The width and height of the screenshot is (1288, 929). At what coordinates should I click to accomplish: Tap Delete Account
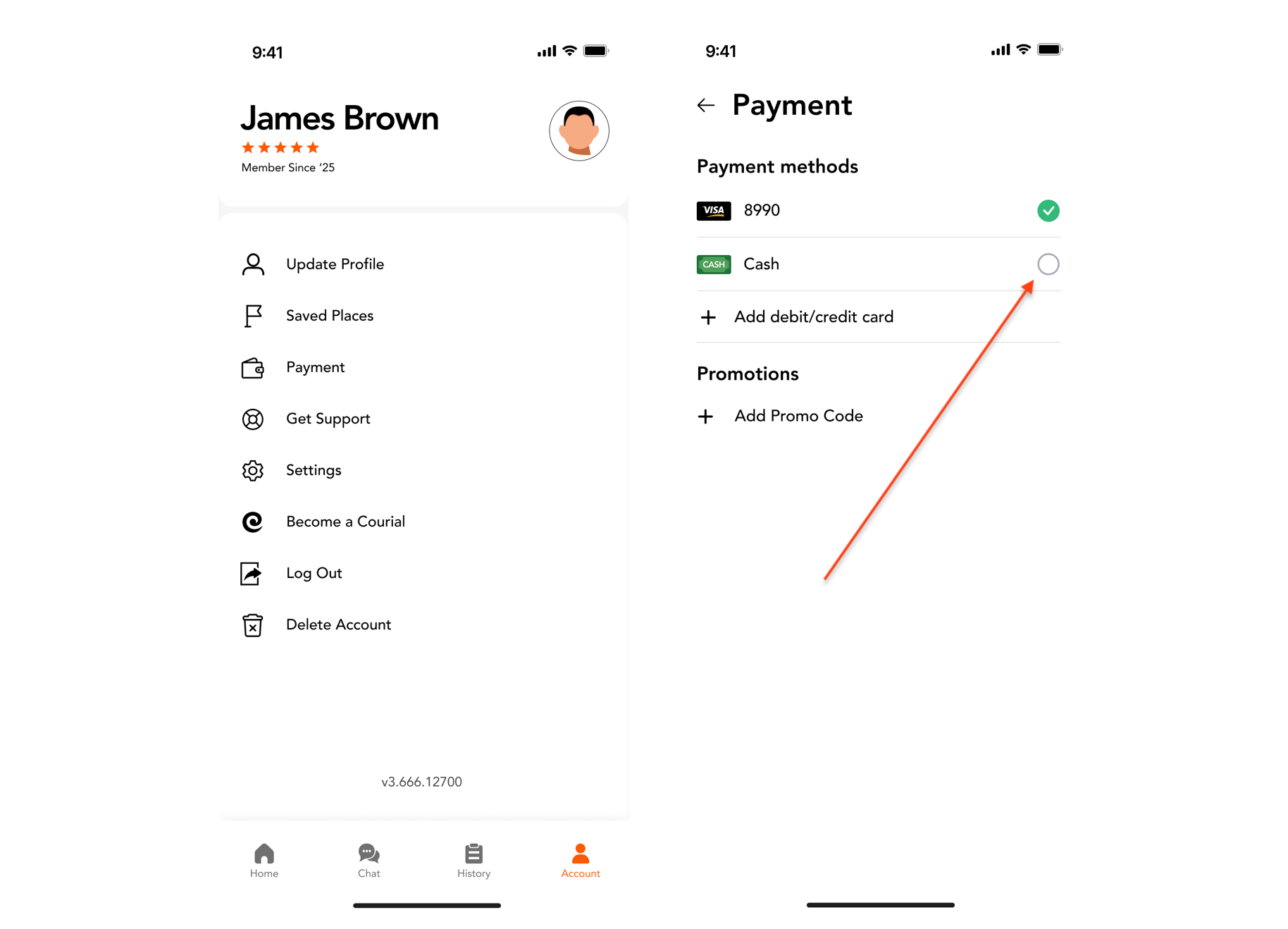[x=338, y=625]
